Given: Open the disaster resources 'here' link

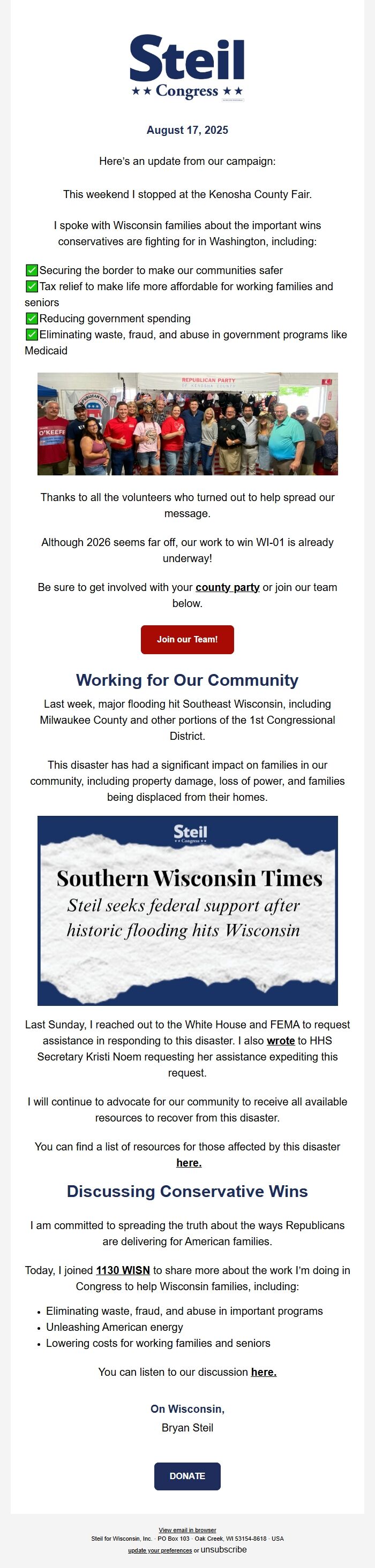Looking at the screenshot, I should point(189,1163).
